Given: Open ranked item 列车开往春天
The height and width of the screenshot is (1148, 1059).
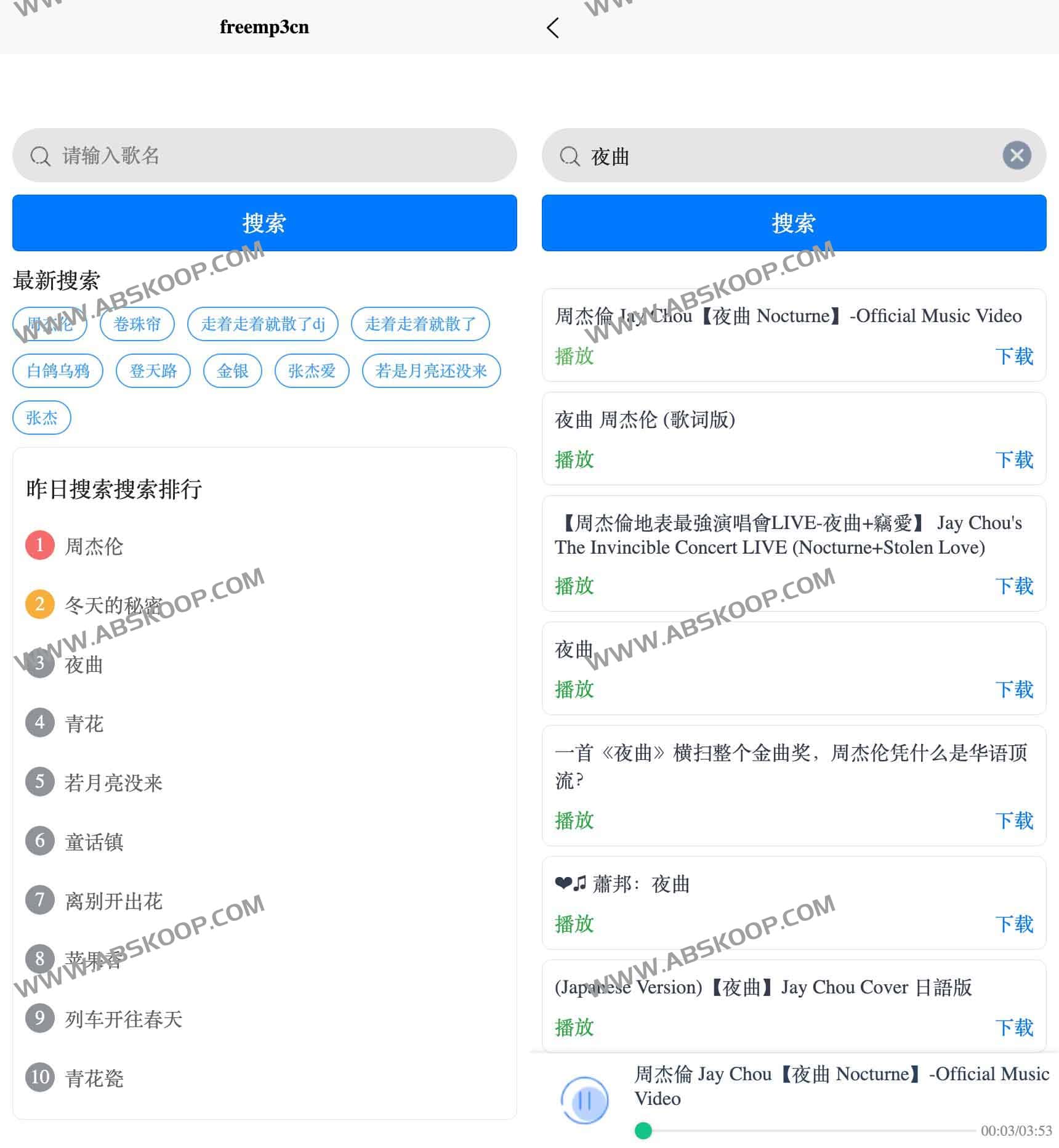Looking at the screenshot, I should 123,1019.
